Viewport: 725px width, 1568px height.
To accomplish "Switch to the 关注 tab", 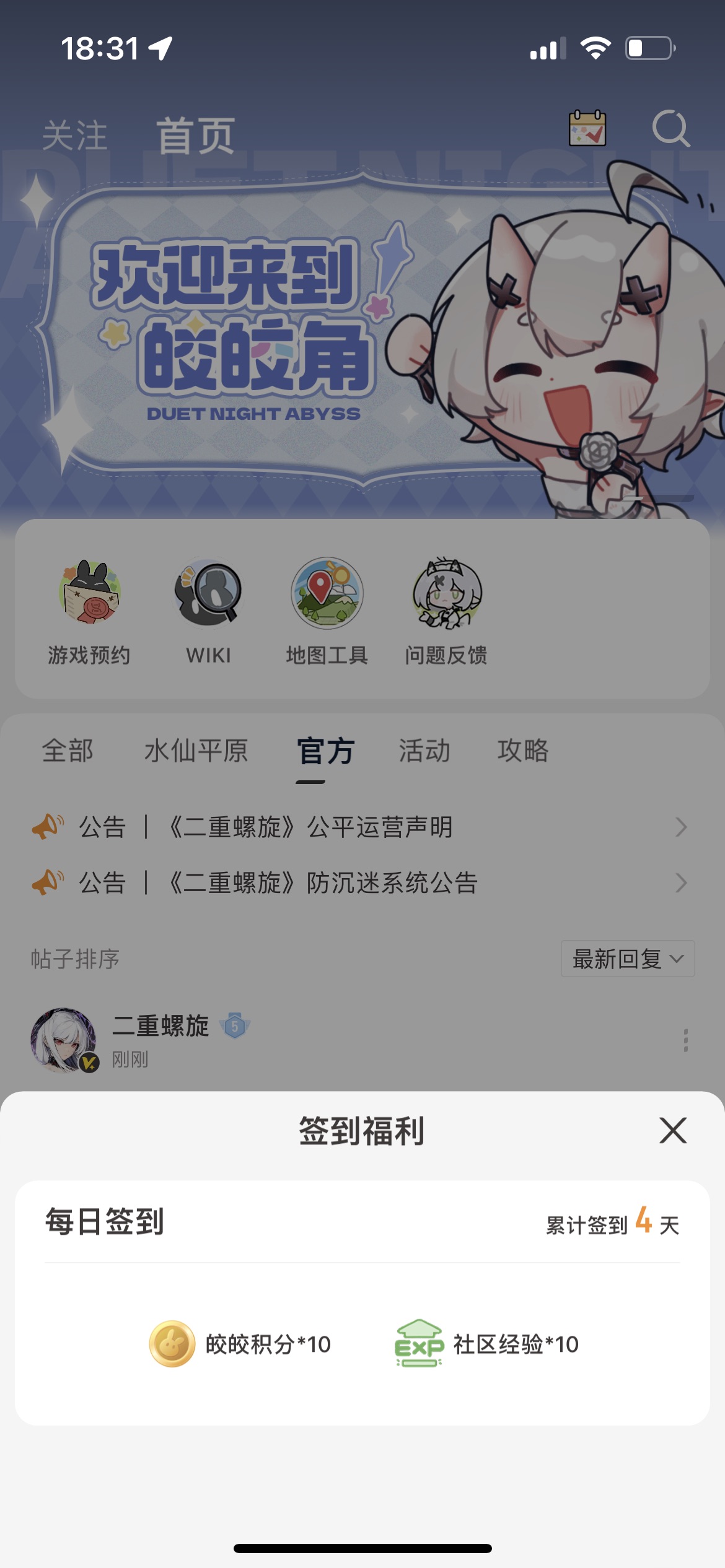I will tap(75, 135).
